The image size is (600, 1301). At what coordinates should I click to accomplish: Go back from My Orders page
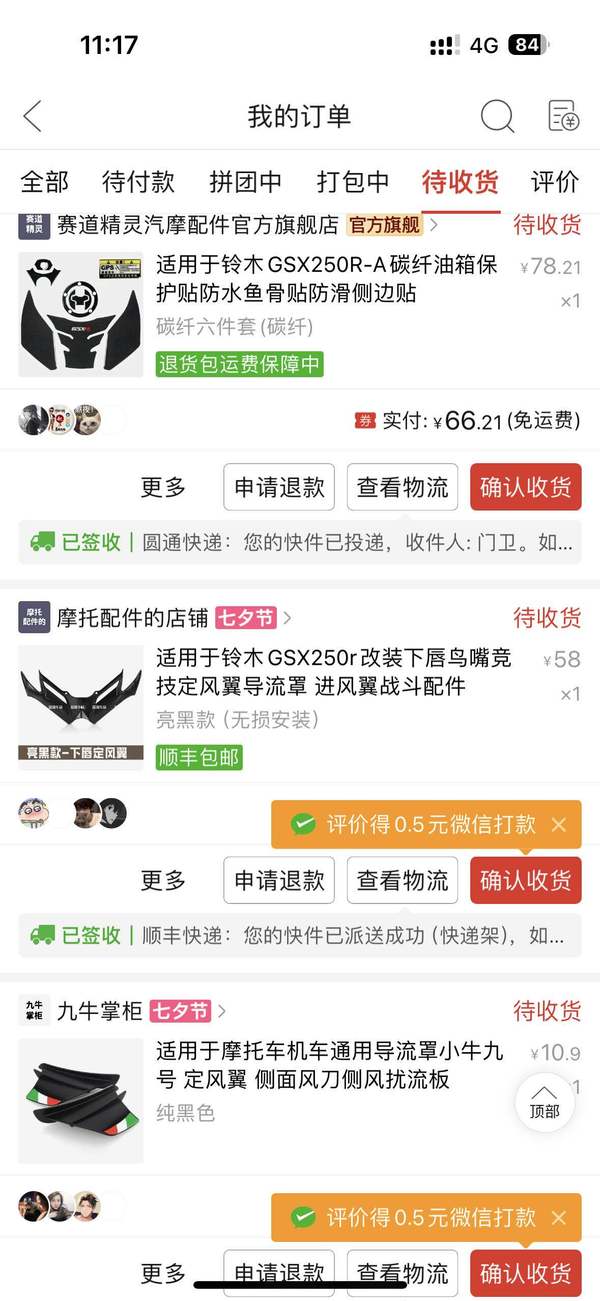(33, 116)
